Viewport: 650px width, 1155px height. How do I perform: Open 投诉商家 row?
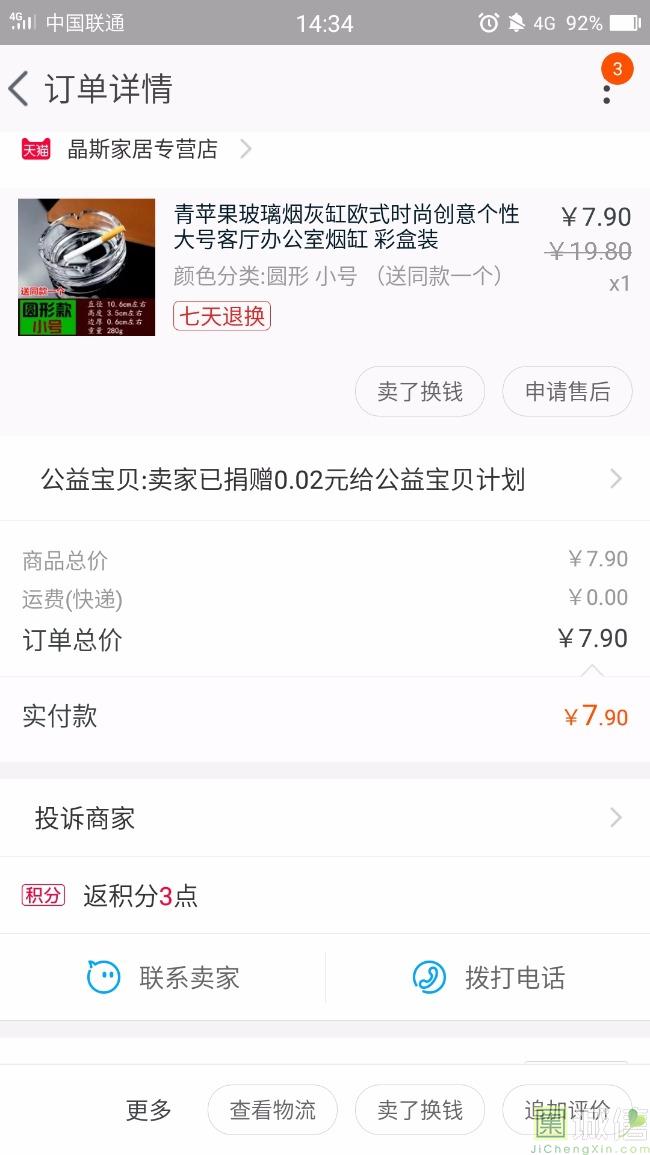325,818
